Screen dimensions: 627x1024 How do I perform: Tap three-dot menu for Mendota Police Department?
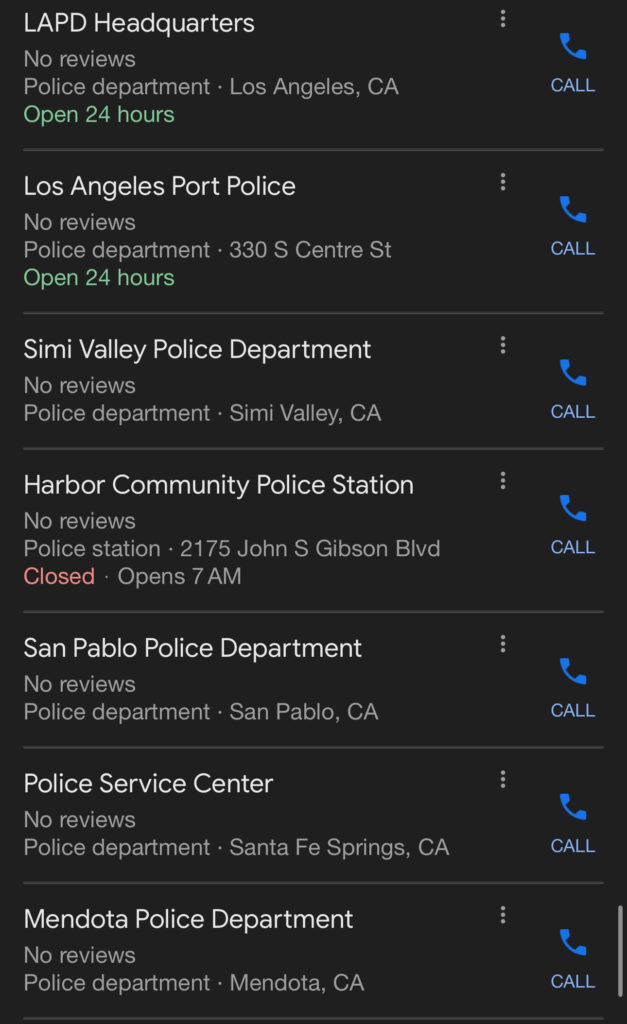click(502, 915)
